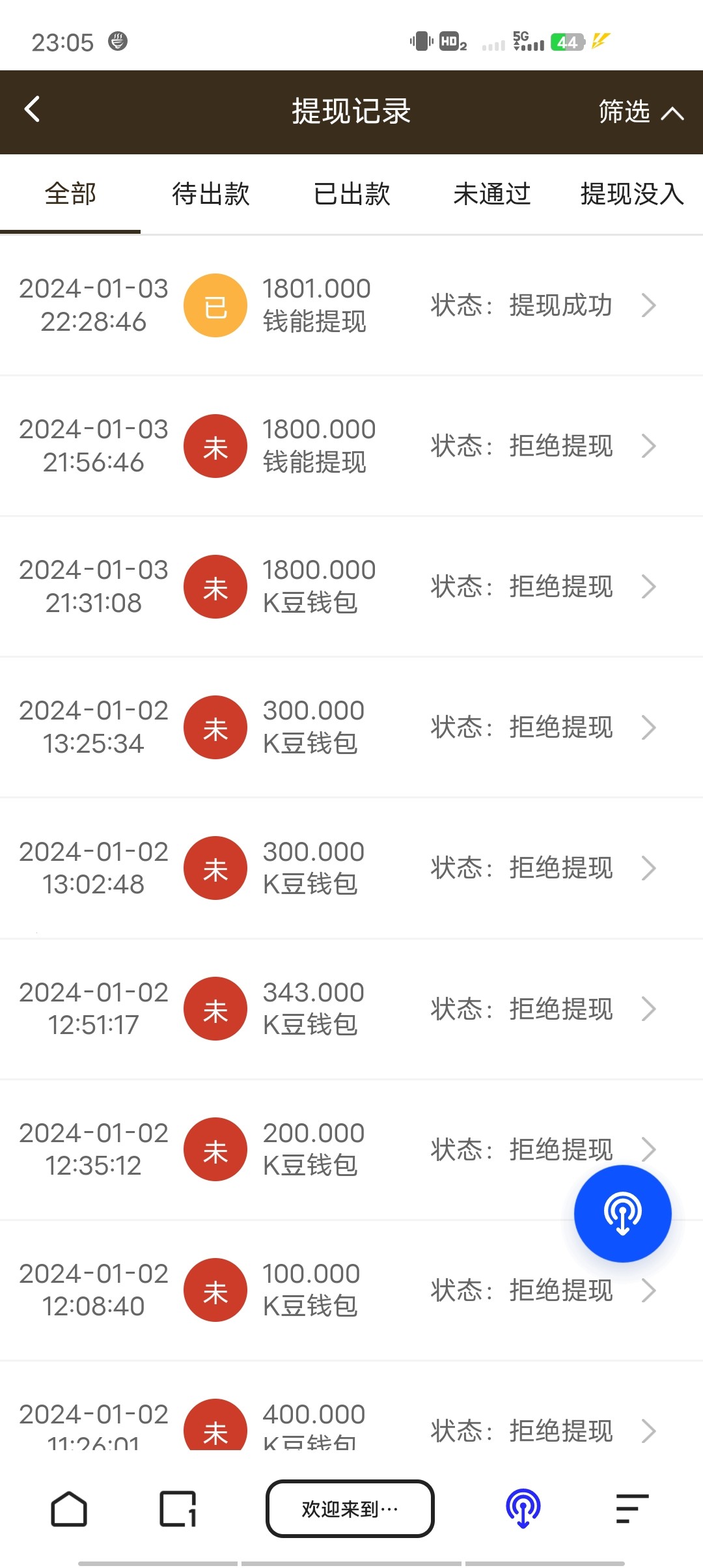Image resolution: width=703 pixels, height=1568 pixels.
Task: View the rejected withdrawal at 21:56:46
Action: [x=351, y=446]
